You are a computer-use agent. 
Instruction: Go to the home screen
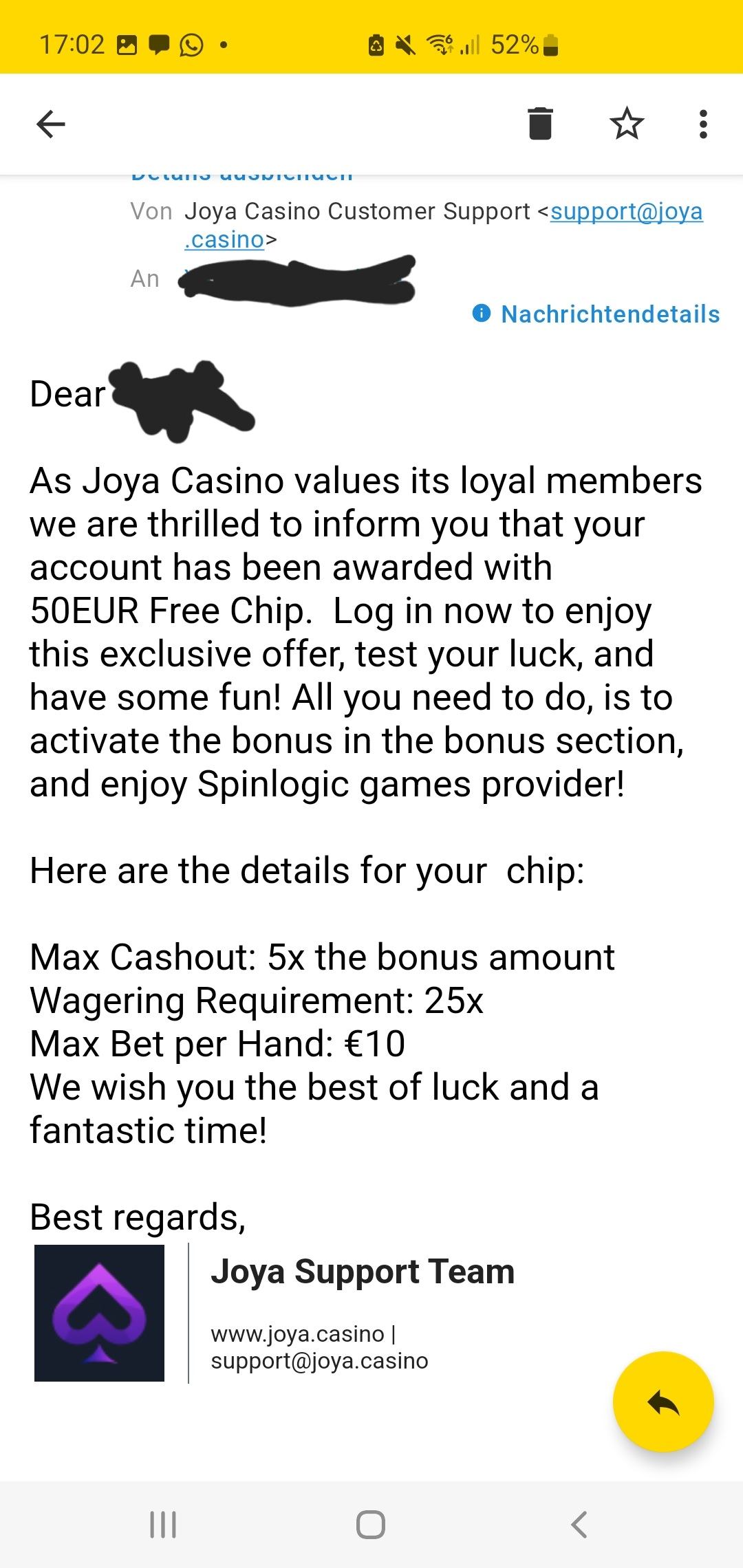371,1525
